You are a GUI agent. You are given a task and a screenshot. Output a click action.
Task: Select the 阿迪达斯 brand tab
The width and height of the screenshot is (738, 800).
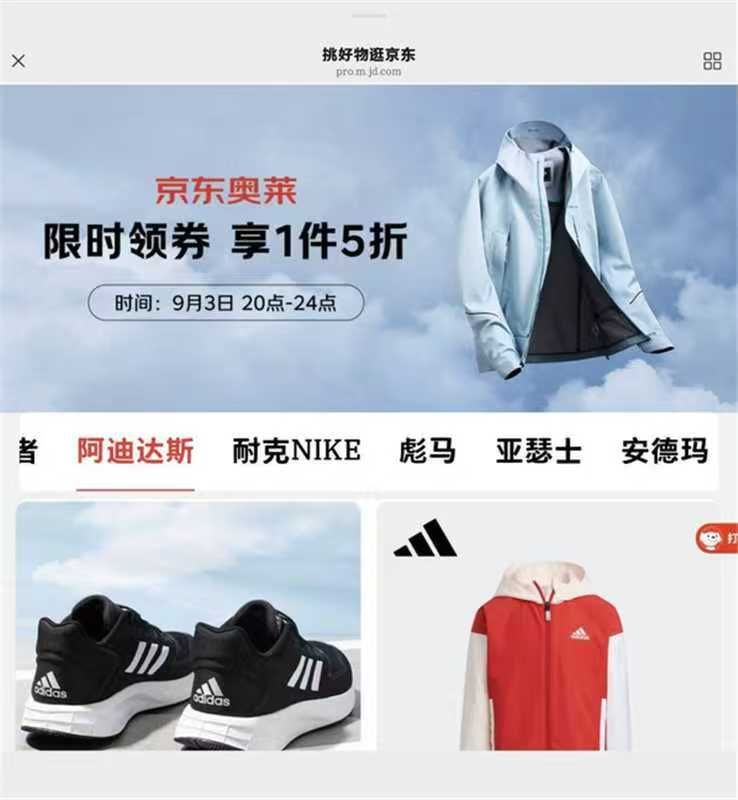pos(135,451)
